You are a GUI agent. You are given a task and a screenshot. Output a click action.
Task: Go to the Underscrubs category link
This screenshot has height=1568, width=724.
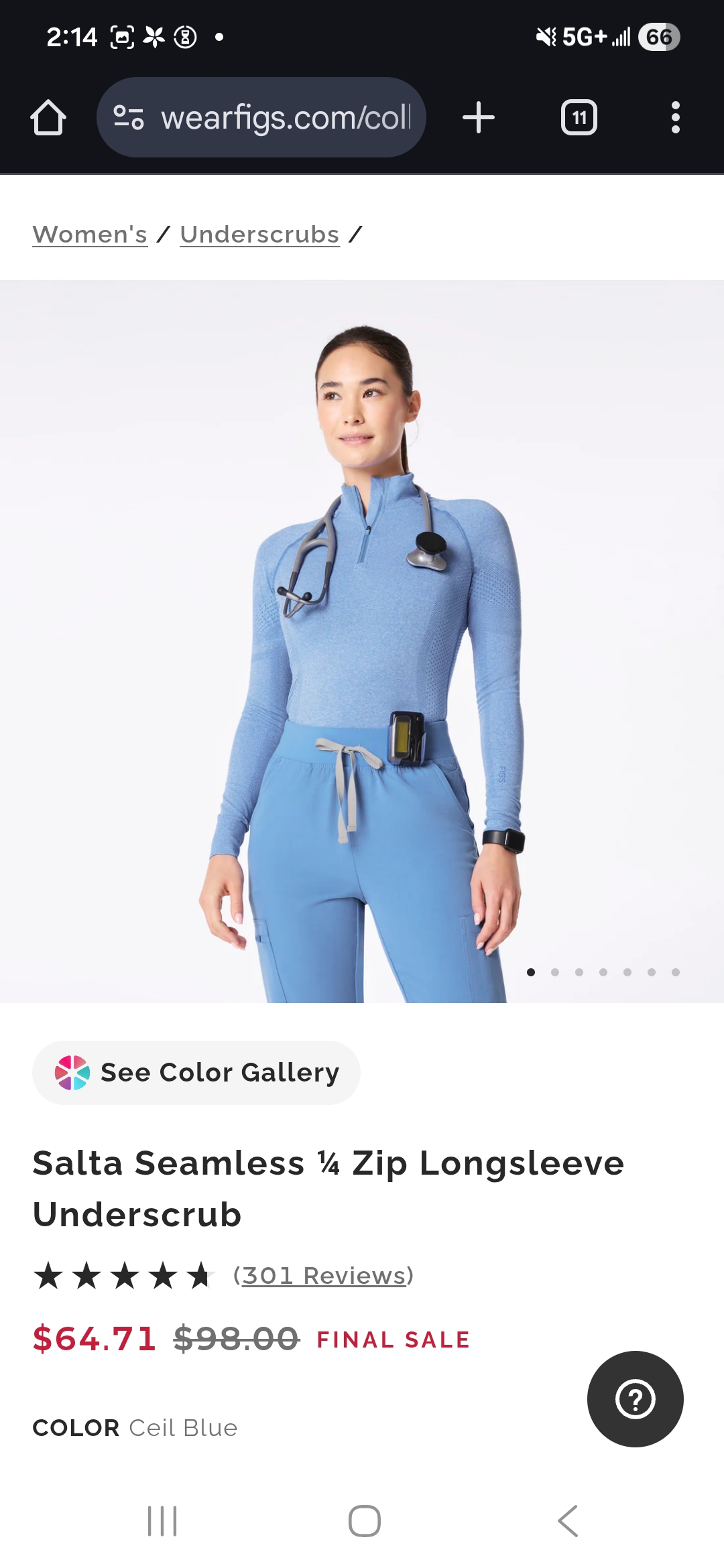pos(259,235)
